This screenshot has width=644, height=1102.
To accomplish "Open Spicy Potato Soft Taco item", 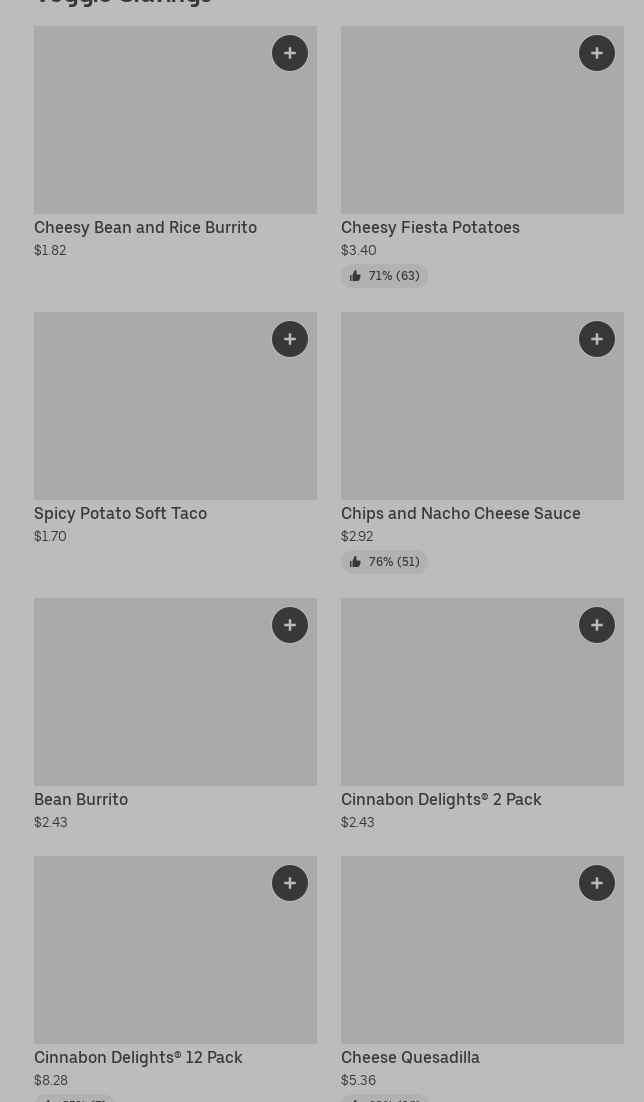I will tap(175, 428).
